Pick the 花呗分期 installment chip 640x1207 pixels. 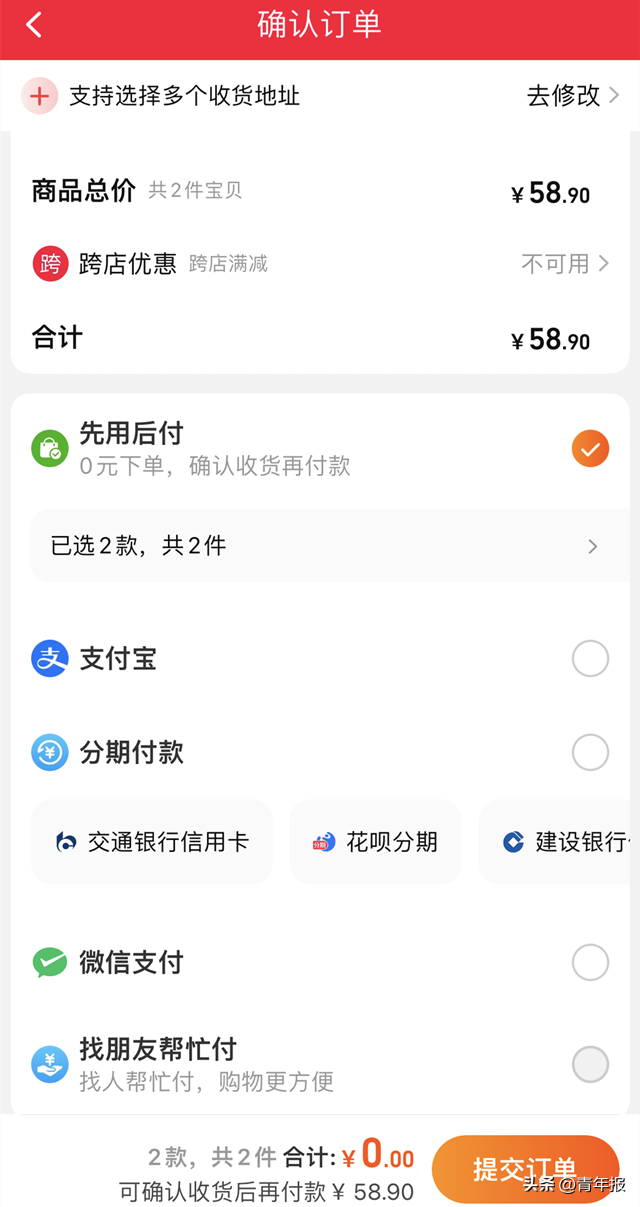[375, 842]
